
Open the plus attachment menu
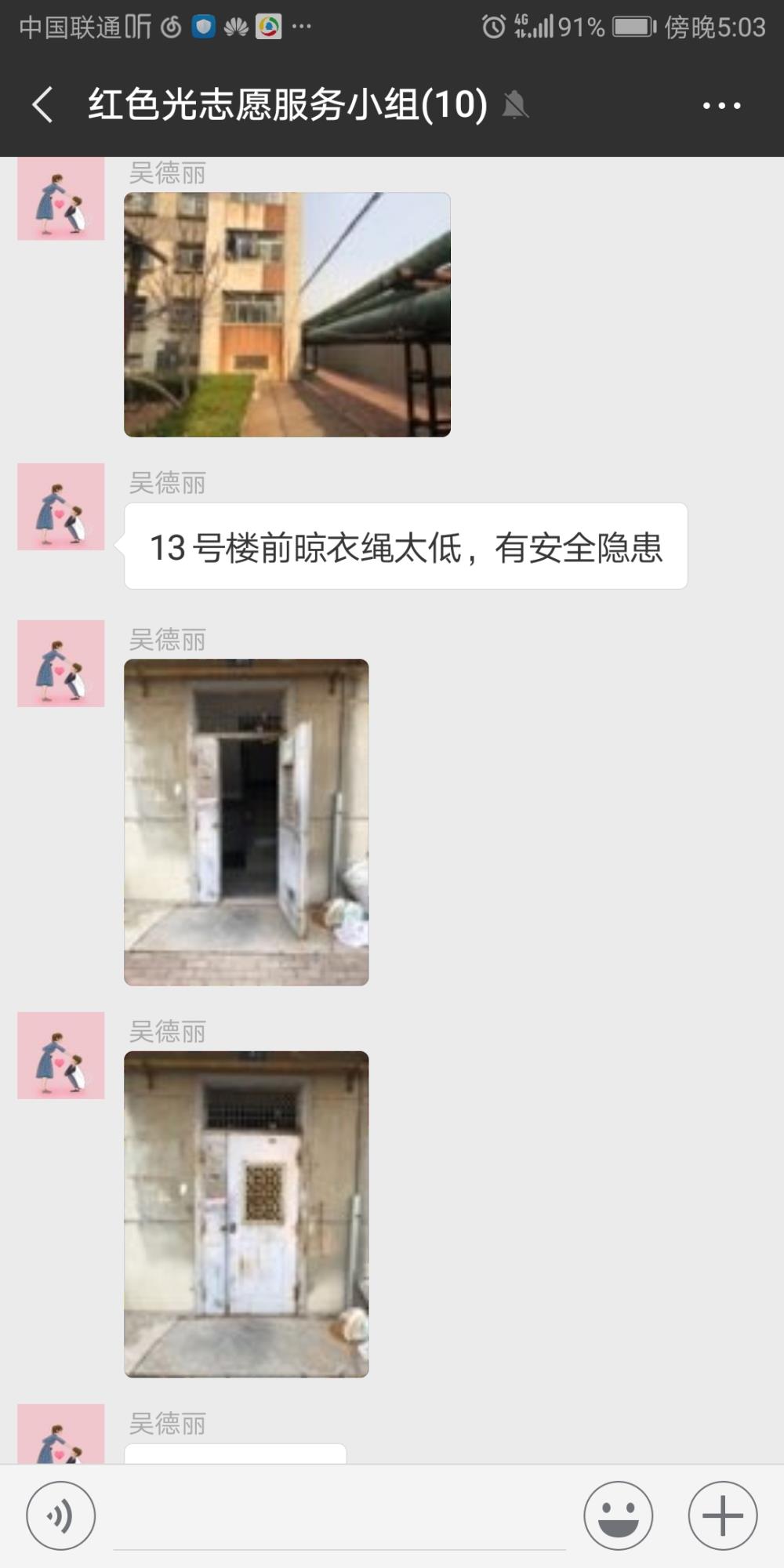[722, 1515]
